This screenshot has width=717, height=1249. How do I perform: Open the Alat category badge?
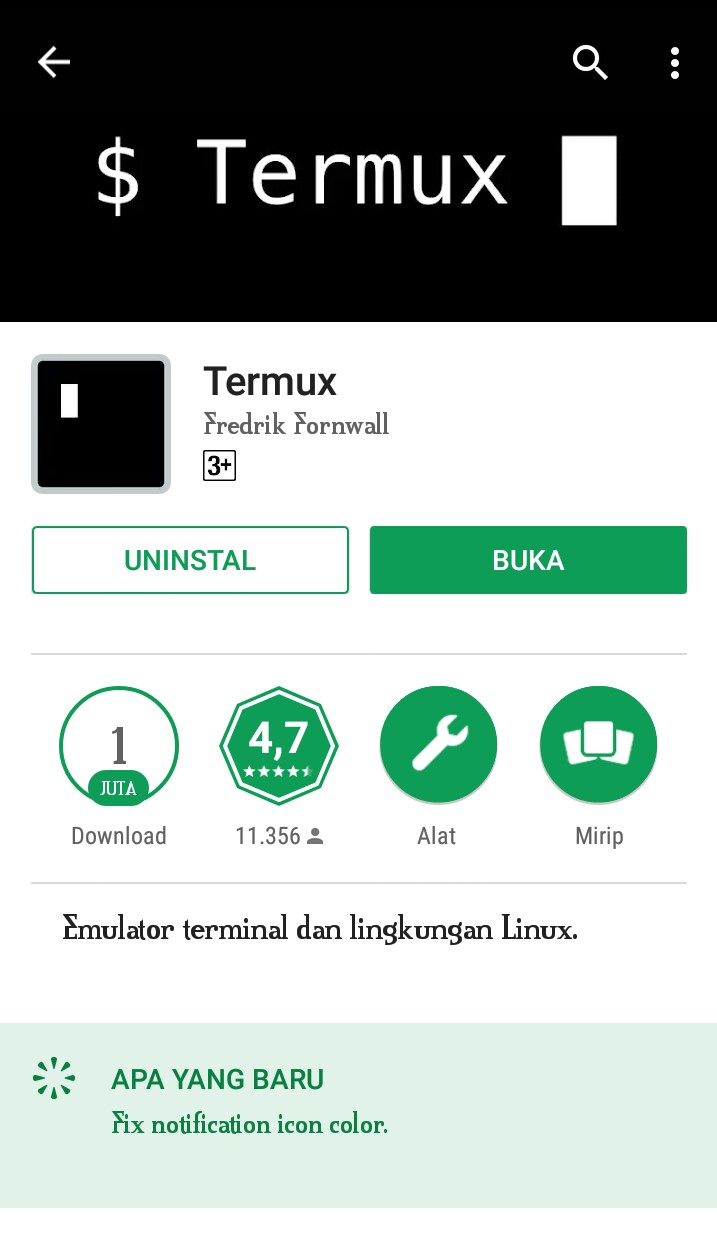(438, 746)
